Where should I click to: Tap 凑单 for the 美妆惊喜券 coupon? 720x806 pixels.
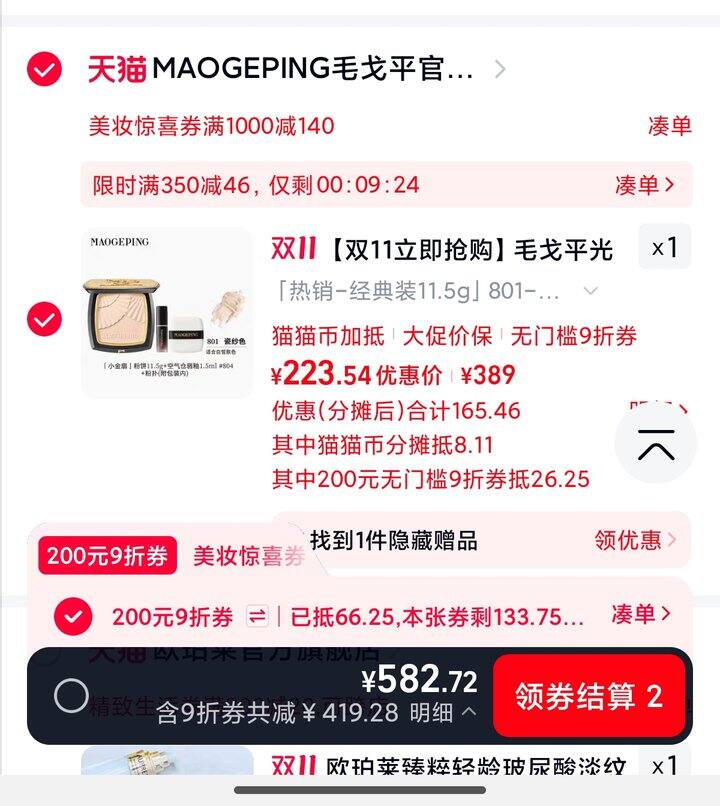click(669, 126)
